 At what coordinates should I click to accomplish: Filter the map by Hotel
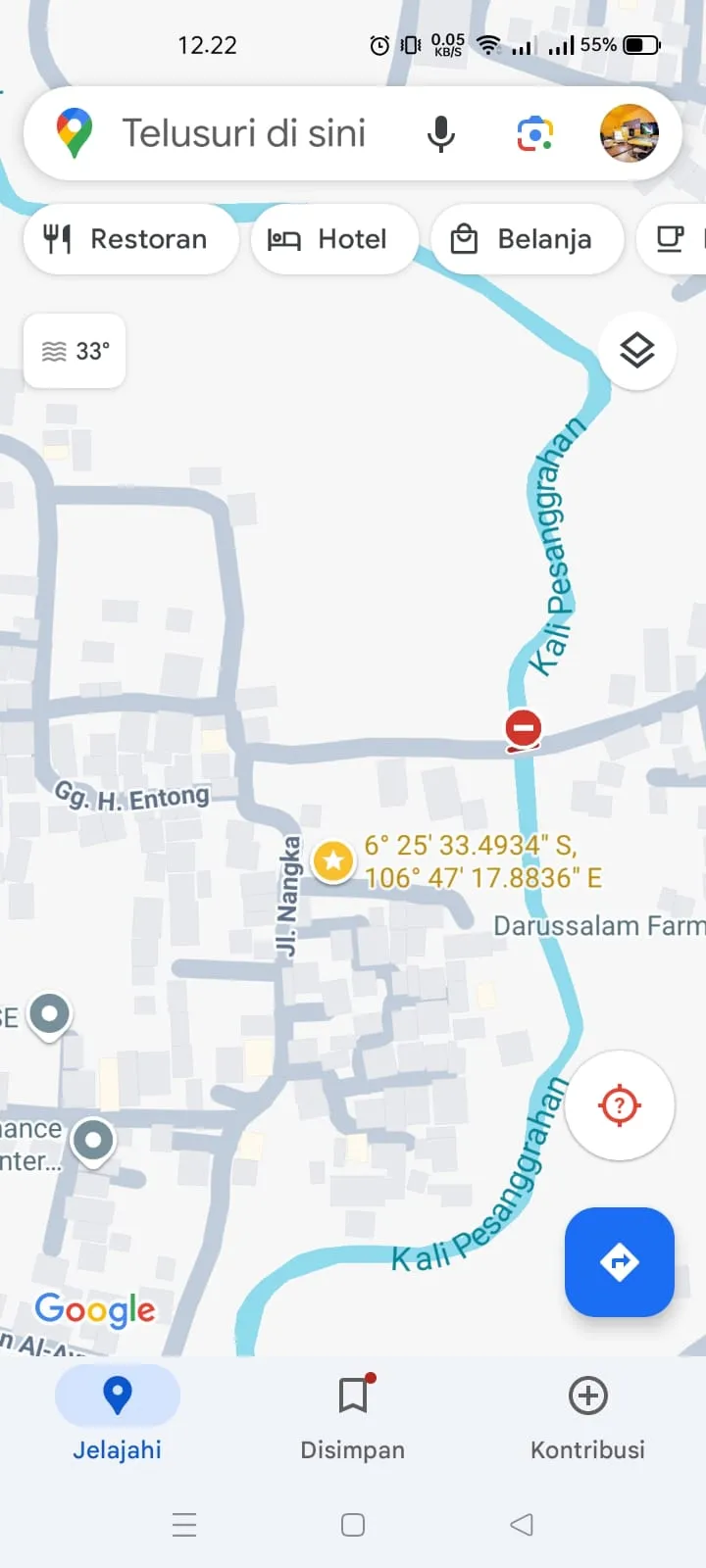click(x=333, y=239)
